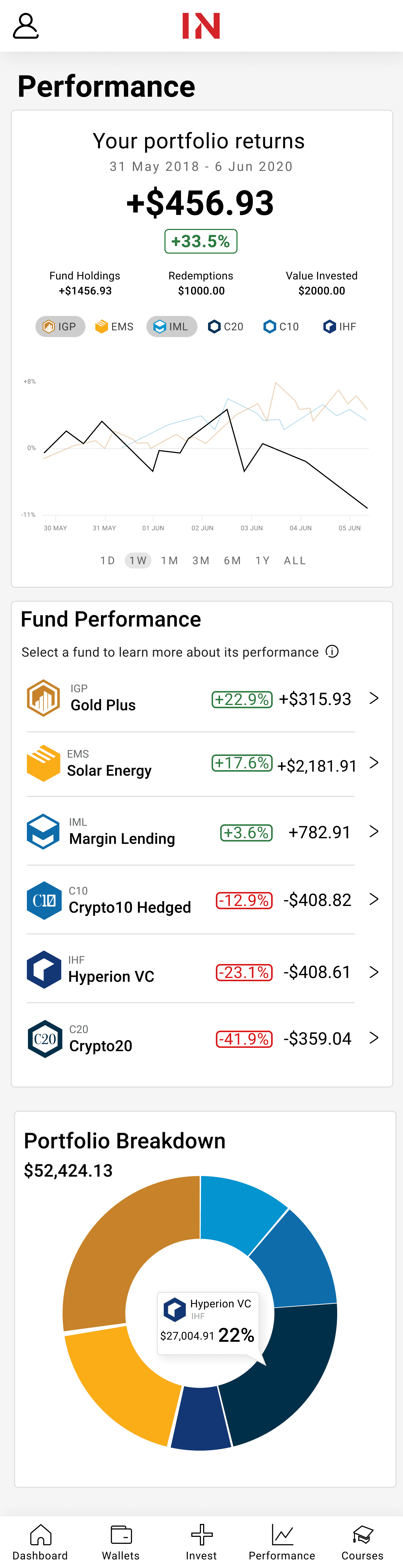The image size is (403, 1568).
Task: Open Solar Energy fund details
Action: [201, 763]
